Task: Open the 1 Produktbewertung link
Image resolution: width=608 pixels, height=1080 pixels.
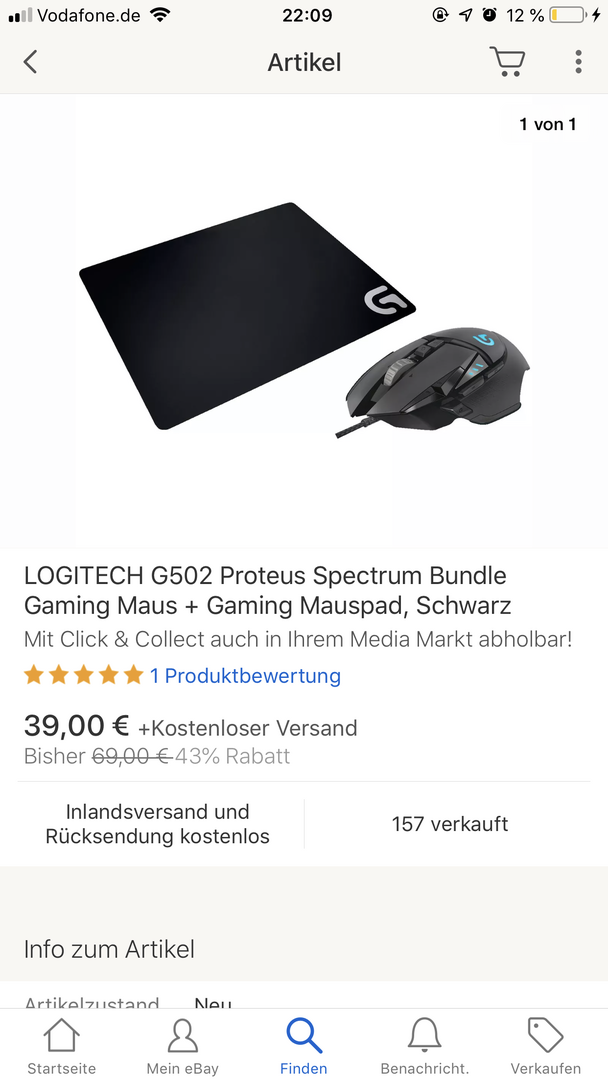Action: (245, 676)
